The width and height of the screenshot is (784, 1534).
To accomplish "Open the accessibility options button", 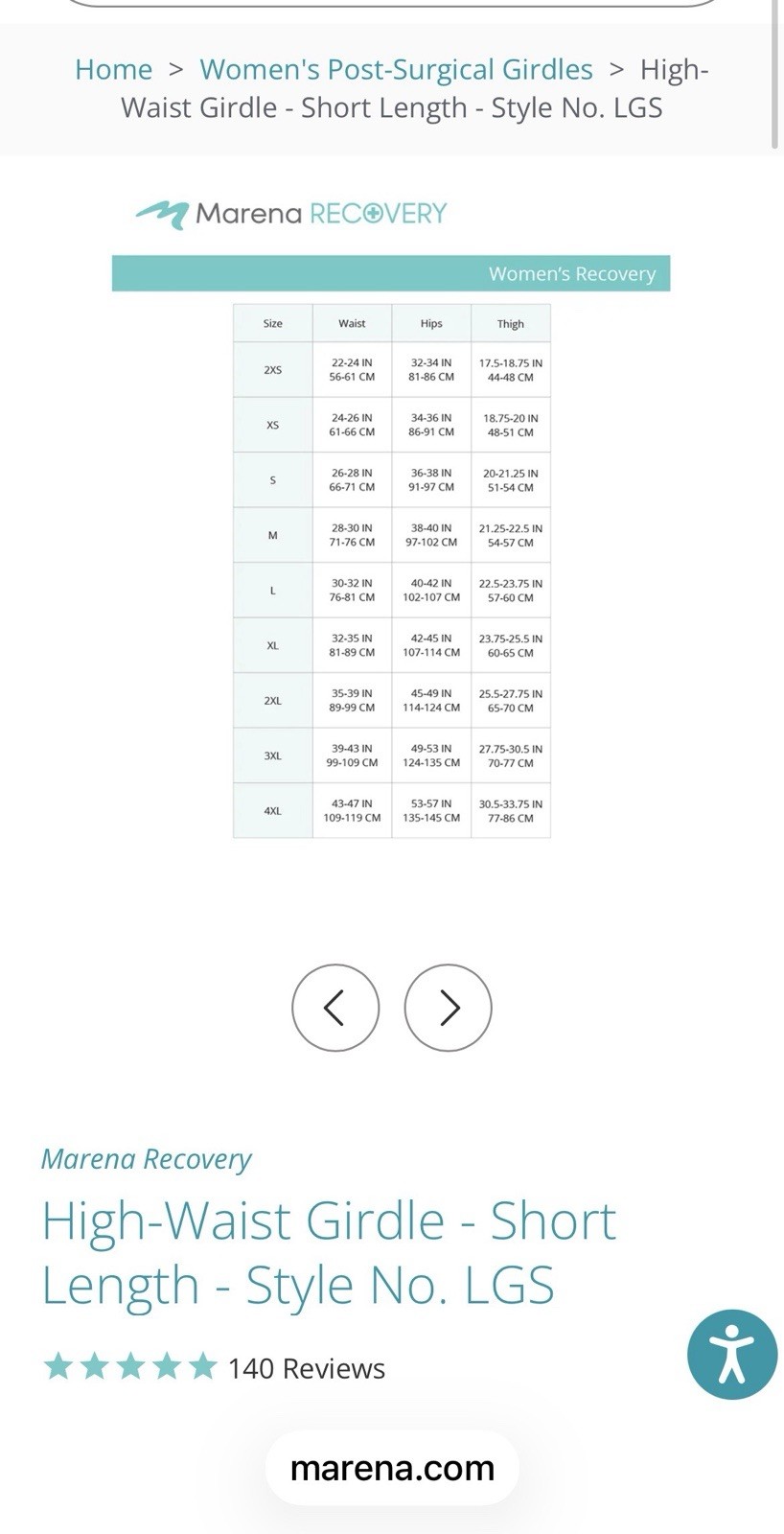I will 732,1355.
